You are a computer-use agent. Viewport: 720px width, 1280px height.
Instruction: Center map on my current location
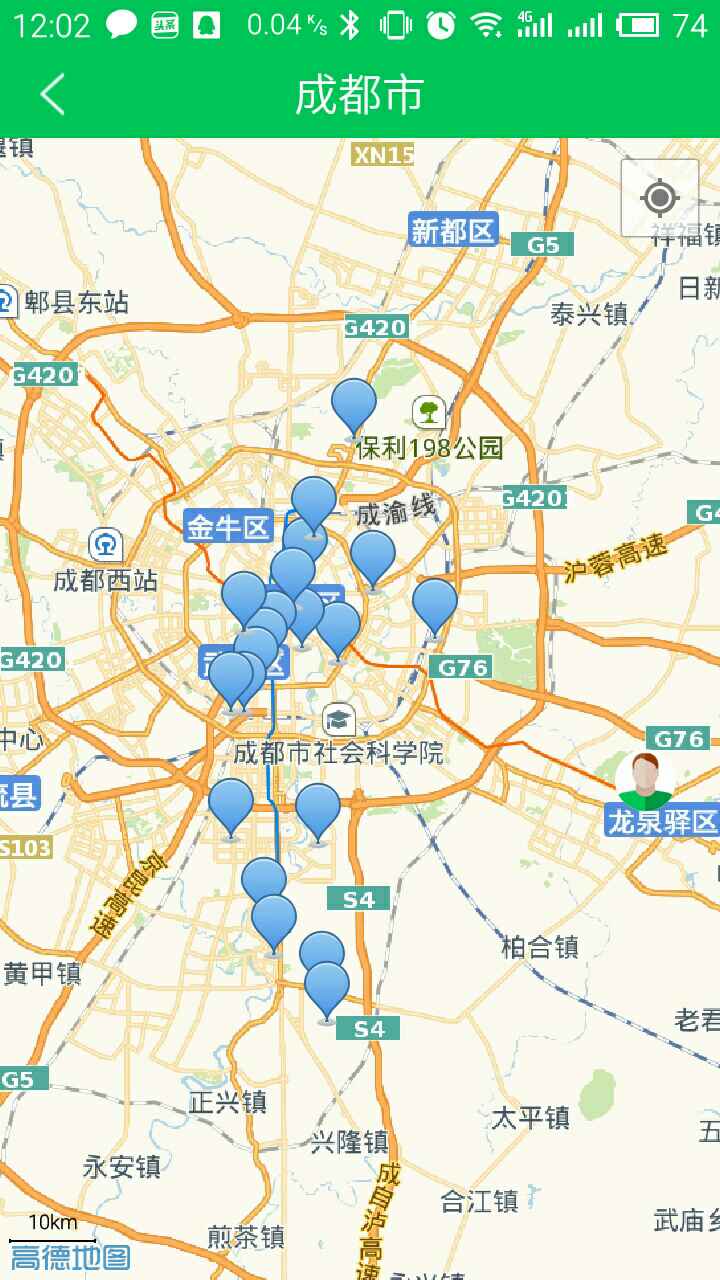659,198
